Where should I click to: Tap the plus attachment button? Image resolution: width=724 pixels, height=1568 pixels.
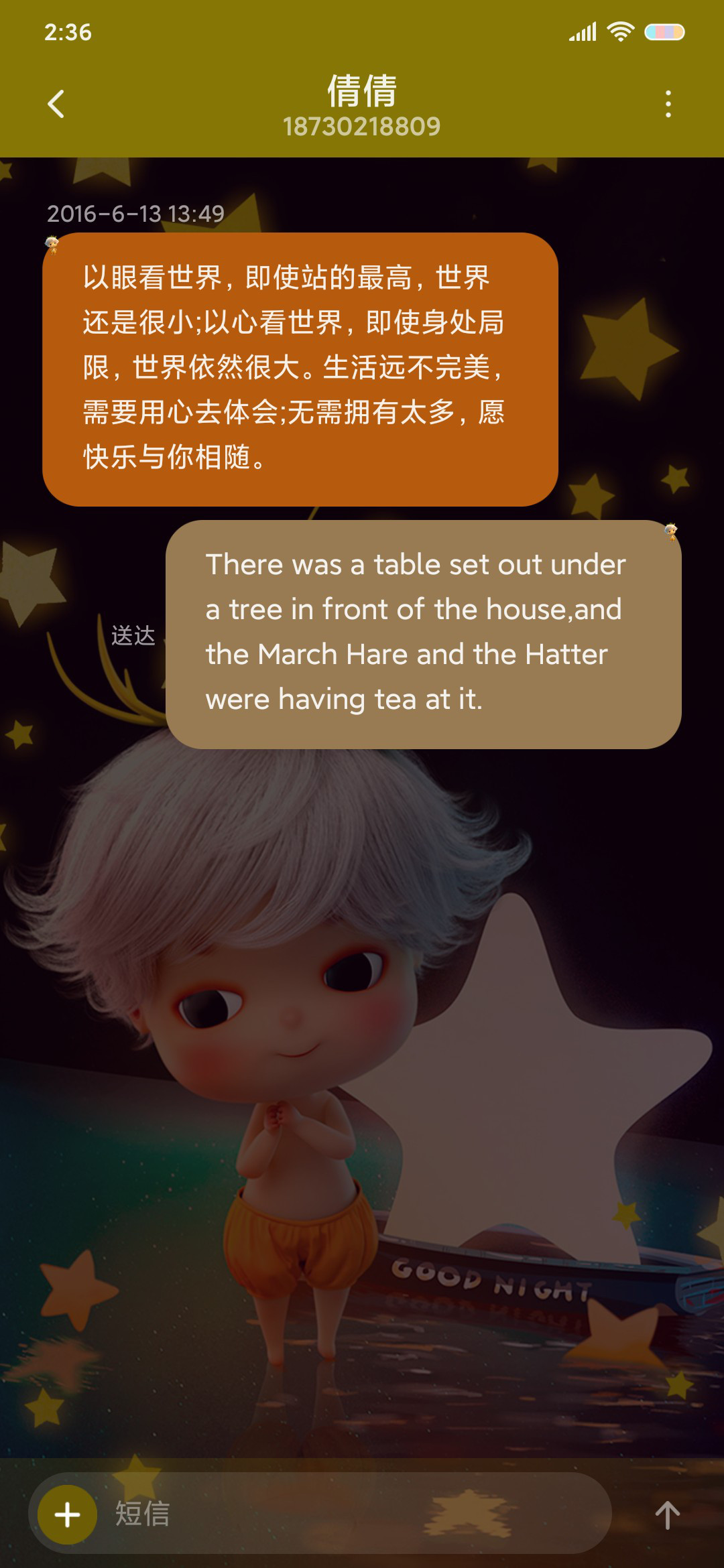(x=67, y=1514)
